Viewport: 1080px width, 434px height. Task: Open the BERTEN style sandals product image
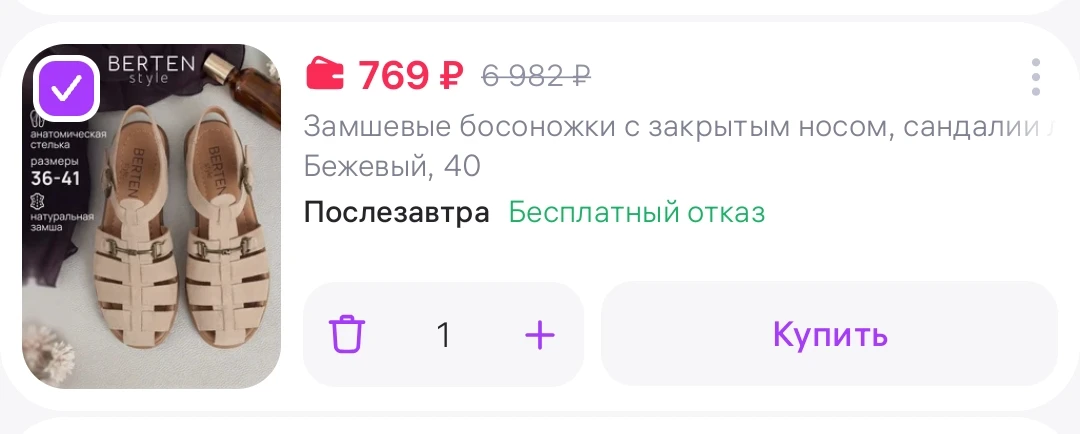click(152, 216)
